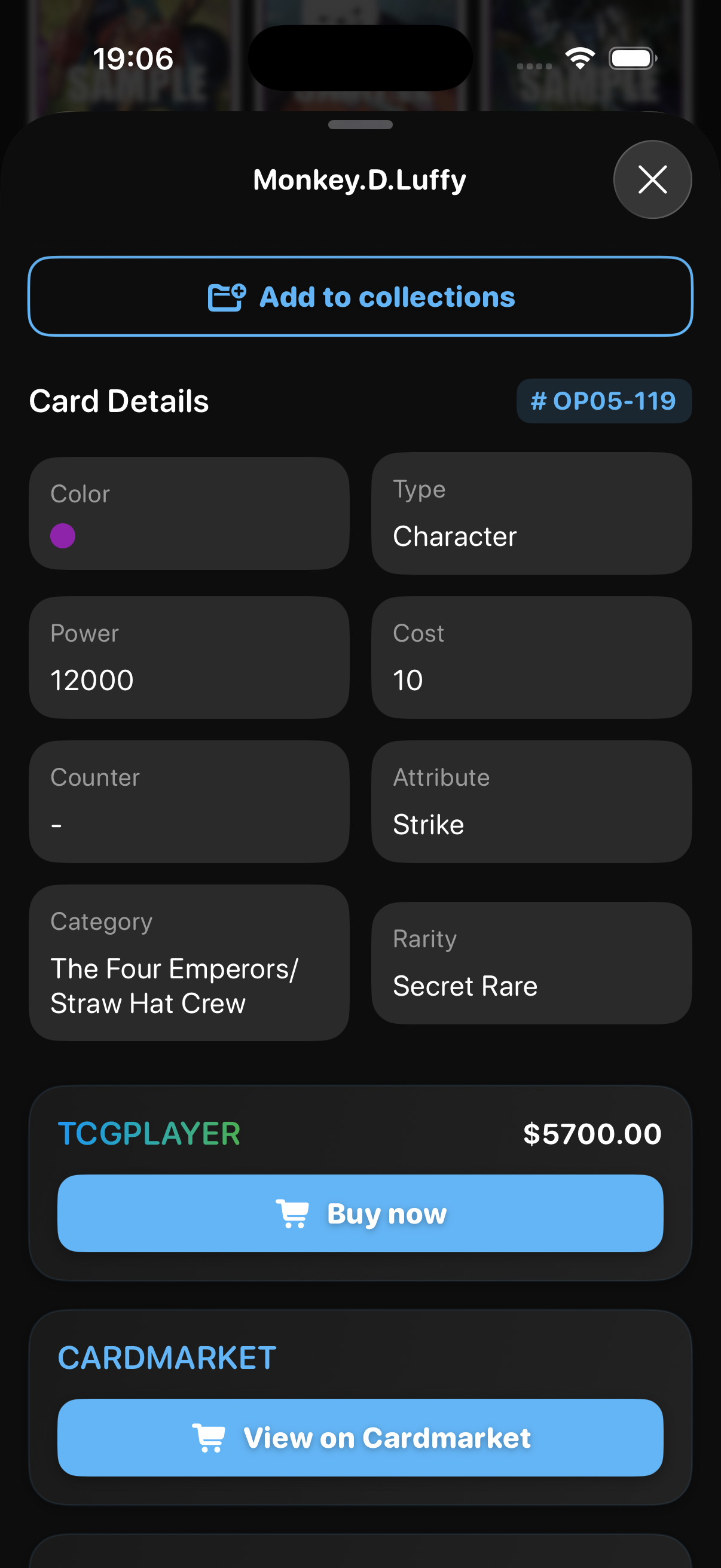Buy now on TCGPlayer

[x=360, y=1213]
